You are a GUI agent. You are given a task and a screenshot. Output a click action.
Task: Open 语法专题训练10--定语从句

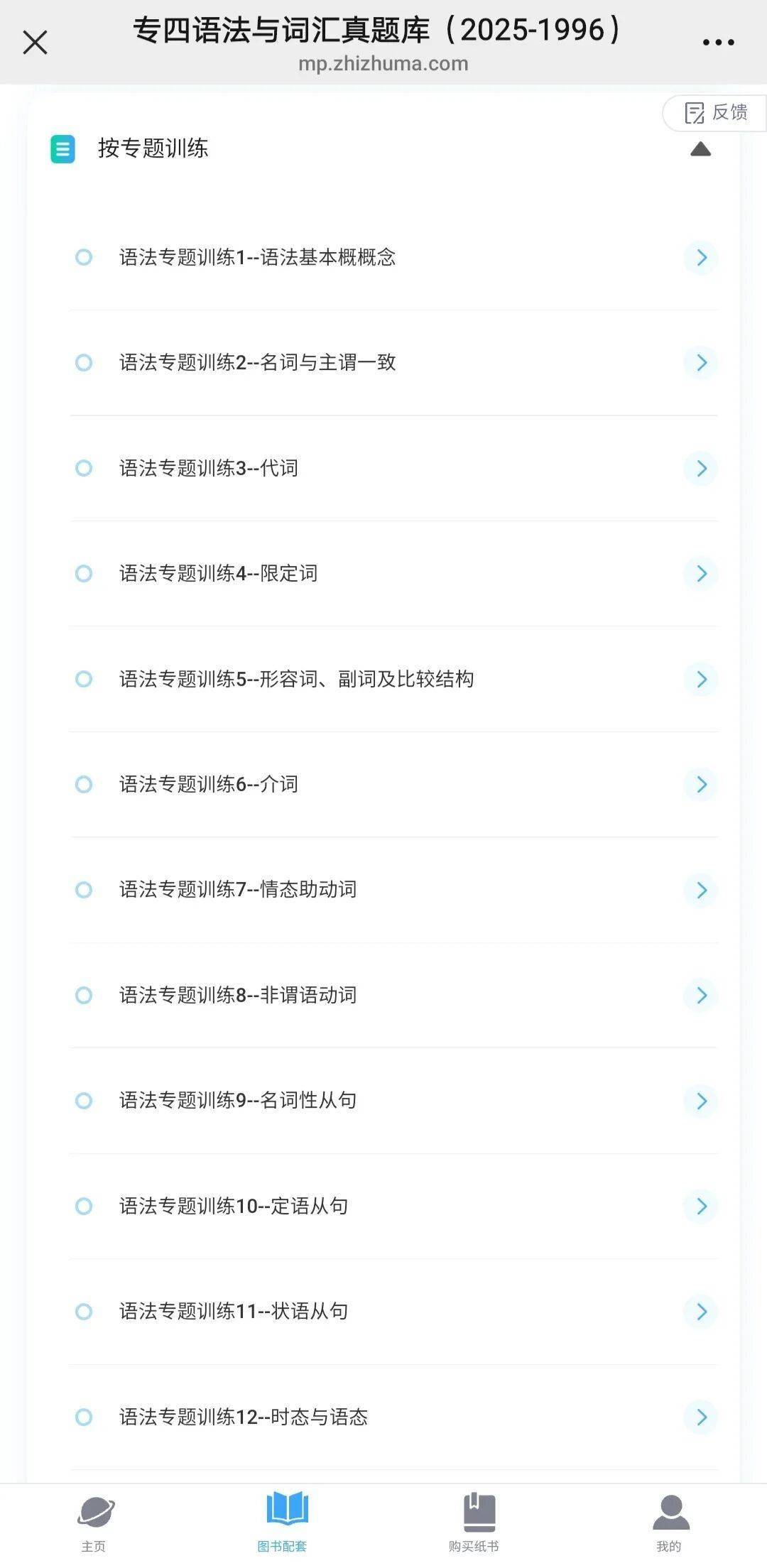[x=234, y=1206]
